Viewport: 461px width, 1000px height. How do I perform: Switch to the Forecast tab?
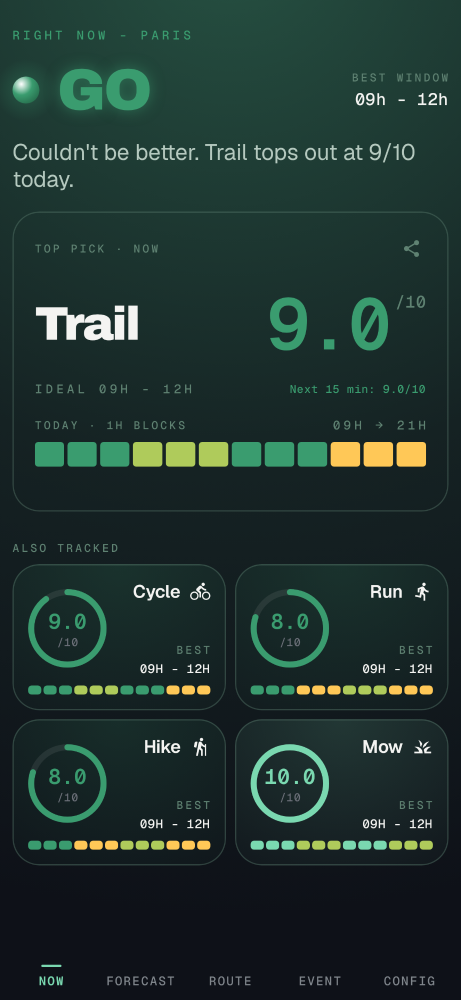(x=140, y=981)
